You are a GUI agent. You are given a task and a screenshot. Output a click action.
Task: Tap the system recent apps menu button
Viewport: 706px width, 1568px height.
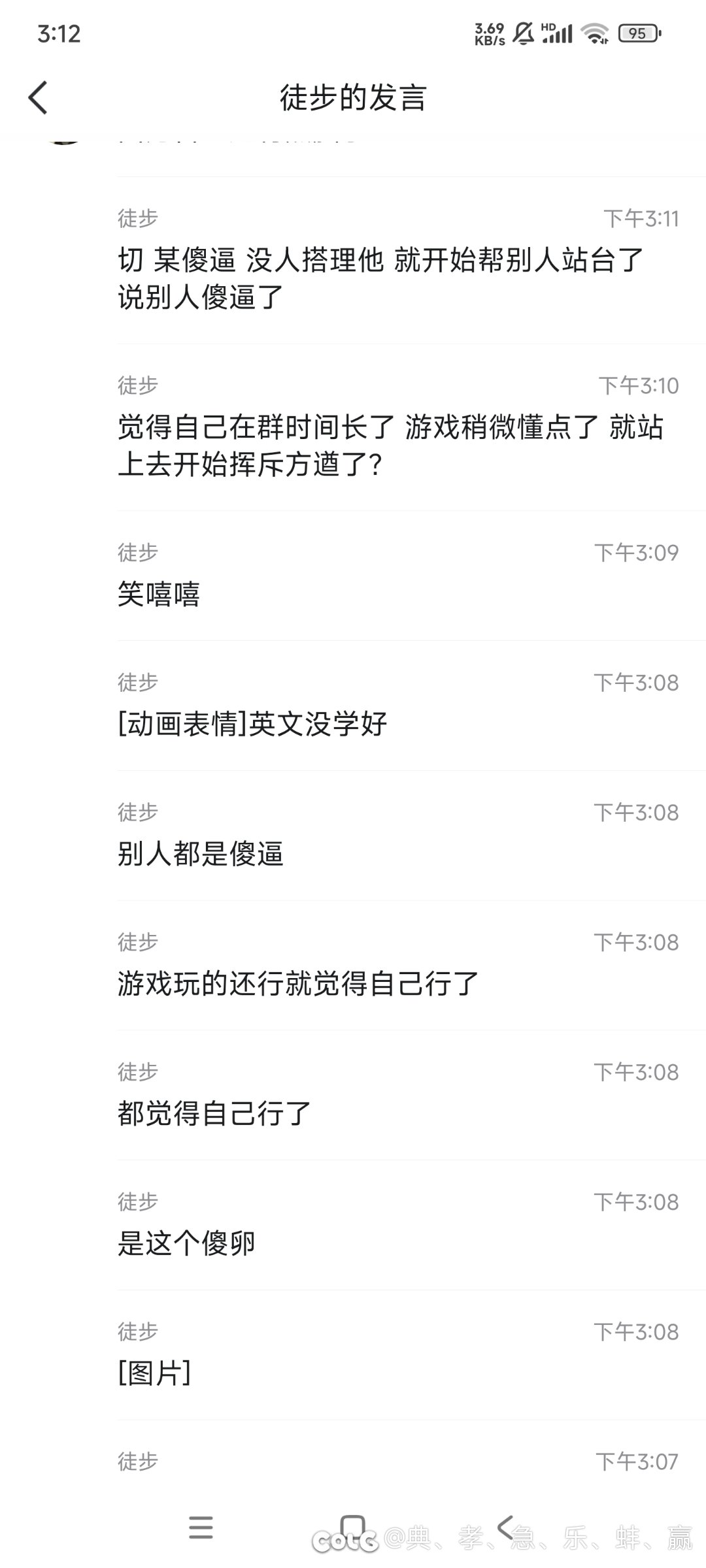pos(201,1527)
